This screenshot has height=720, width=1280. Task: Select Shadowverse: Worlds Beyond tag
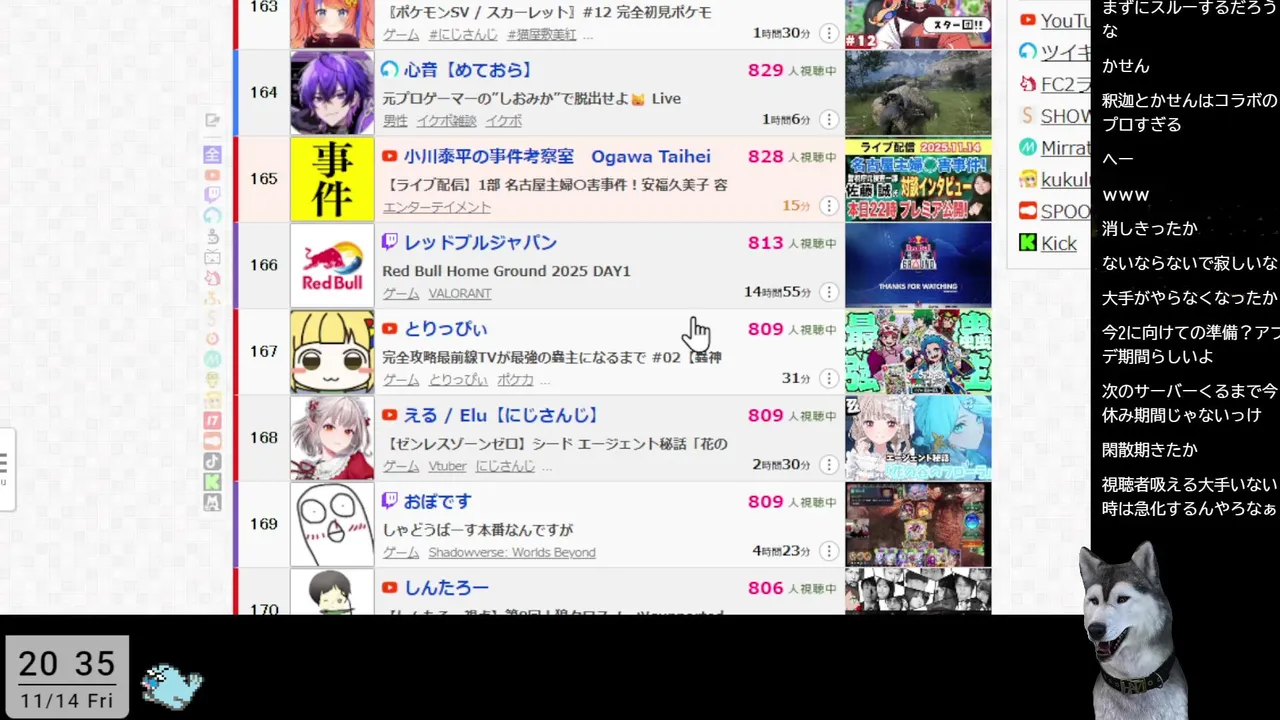click(511, 553)
